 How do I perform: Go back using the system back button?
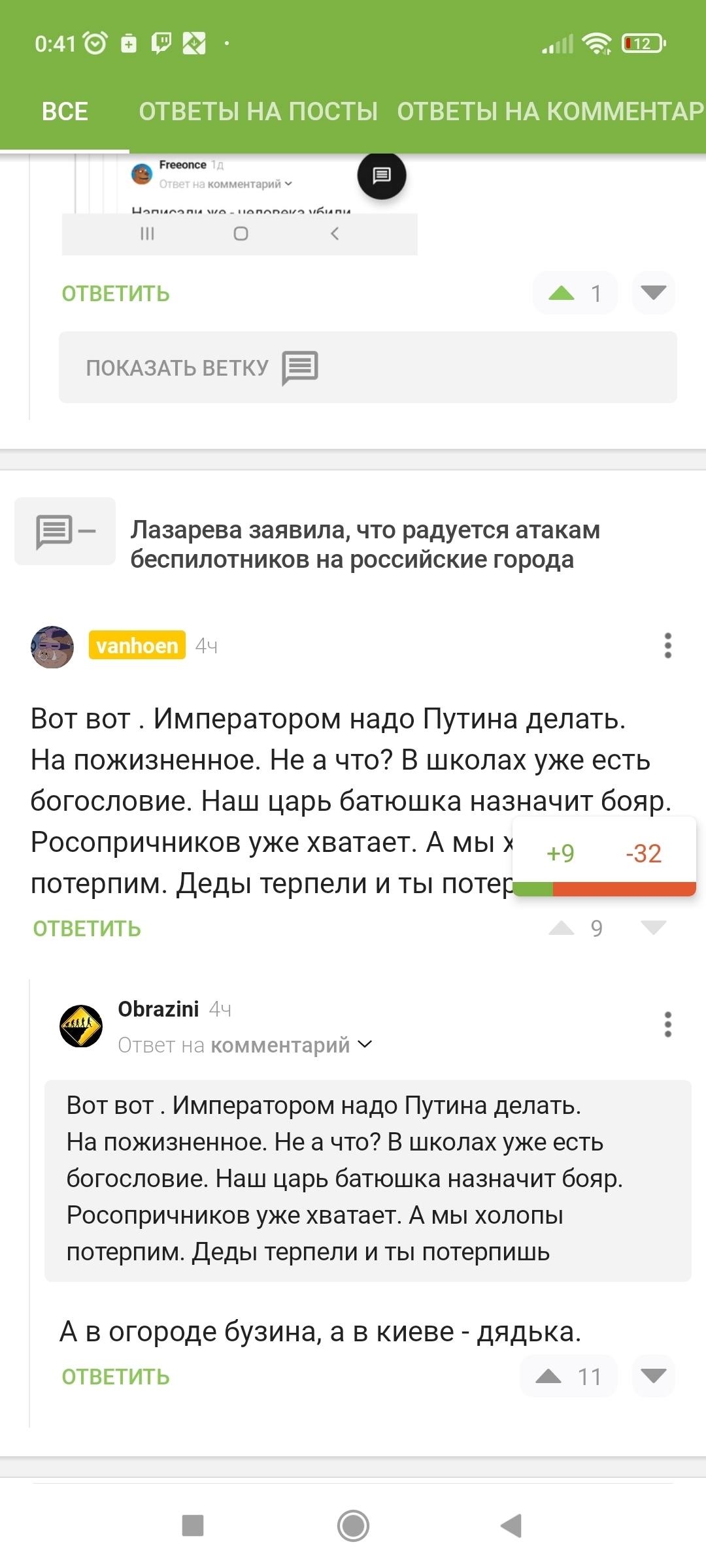point(511,1526)
